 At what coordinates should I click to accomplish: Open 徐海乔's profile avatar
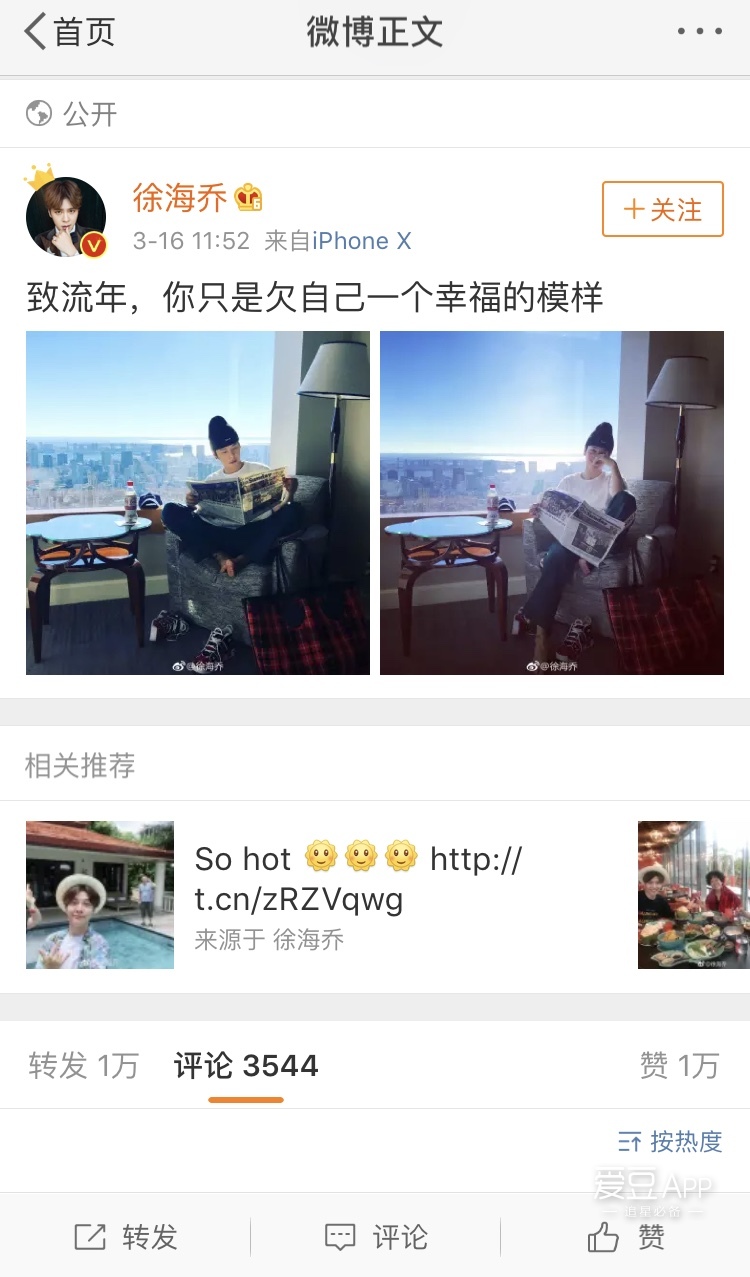point(65,216)
